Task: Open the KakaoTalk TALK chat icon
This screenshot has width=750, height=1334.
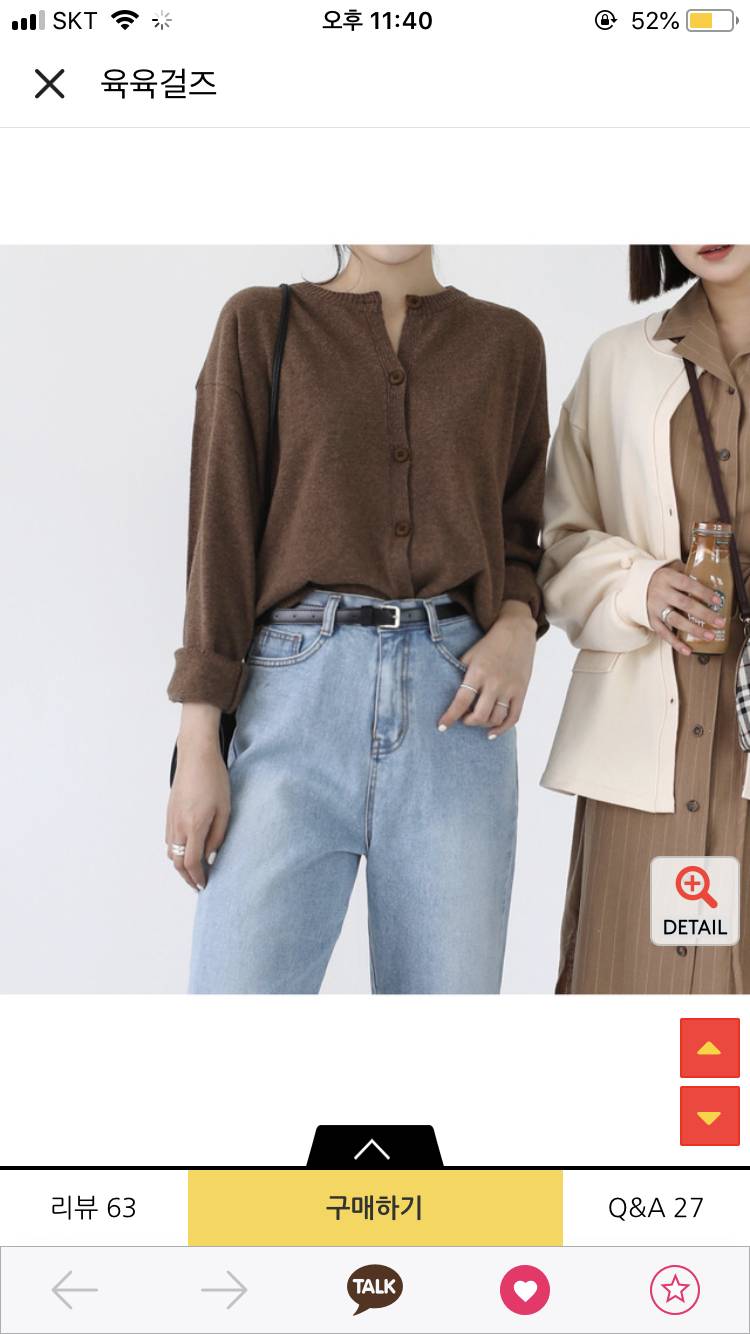Action: 375,1289
